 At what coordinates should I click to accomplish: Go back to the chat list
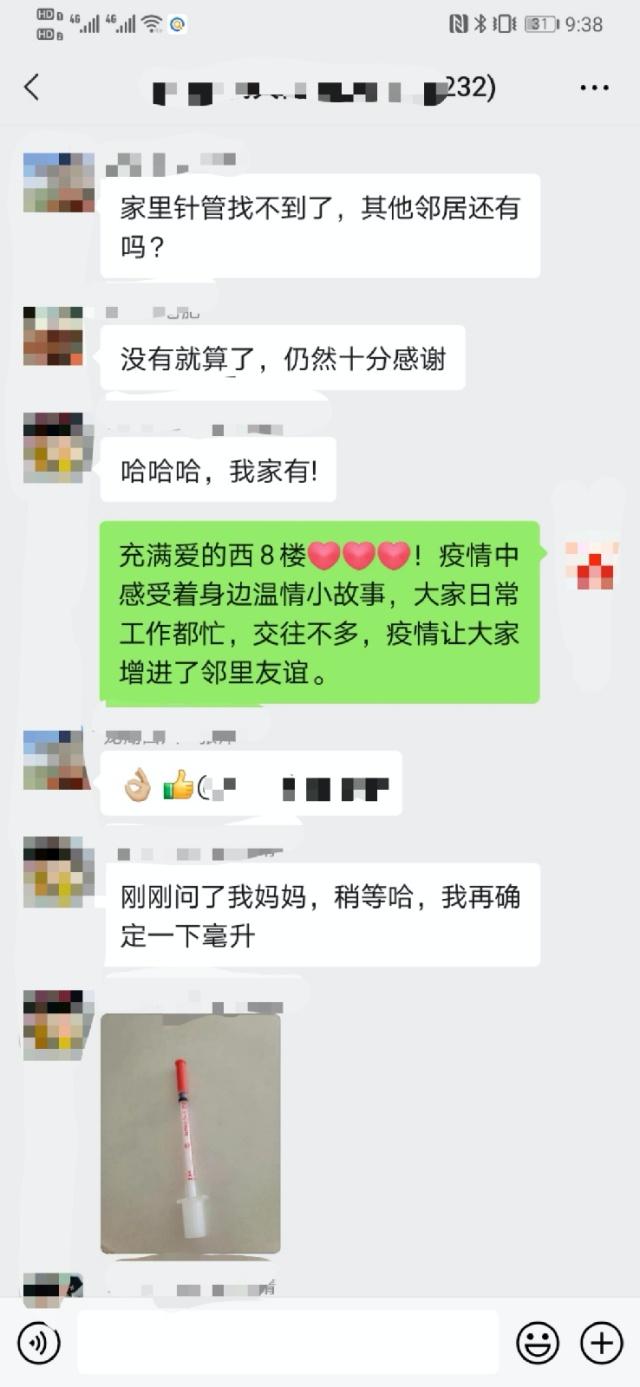[32, 87]
